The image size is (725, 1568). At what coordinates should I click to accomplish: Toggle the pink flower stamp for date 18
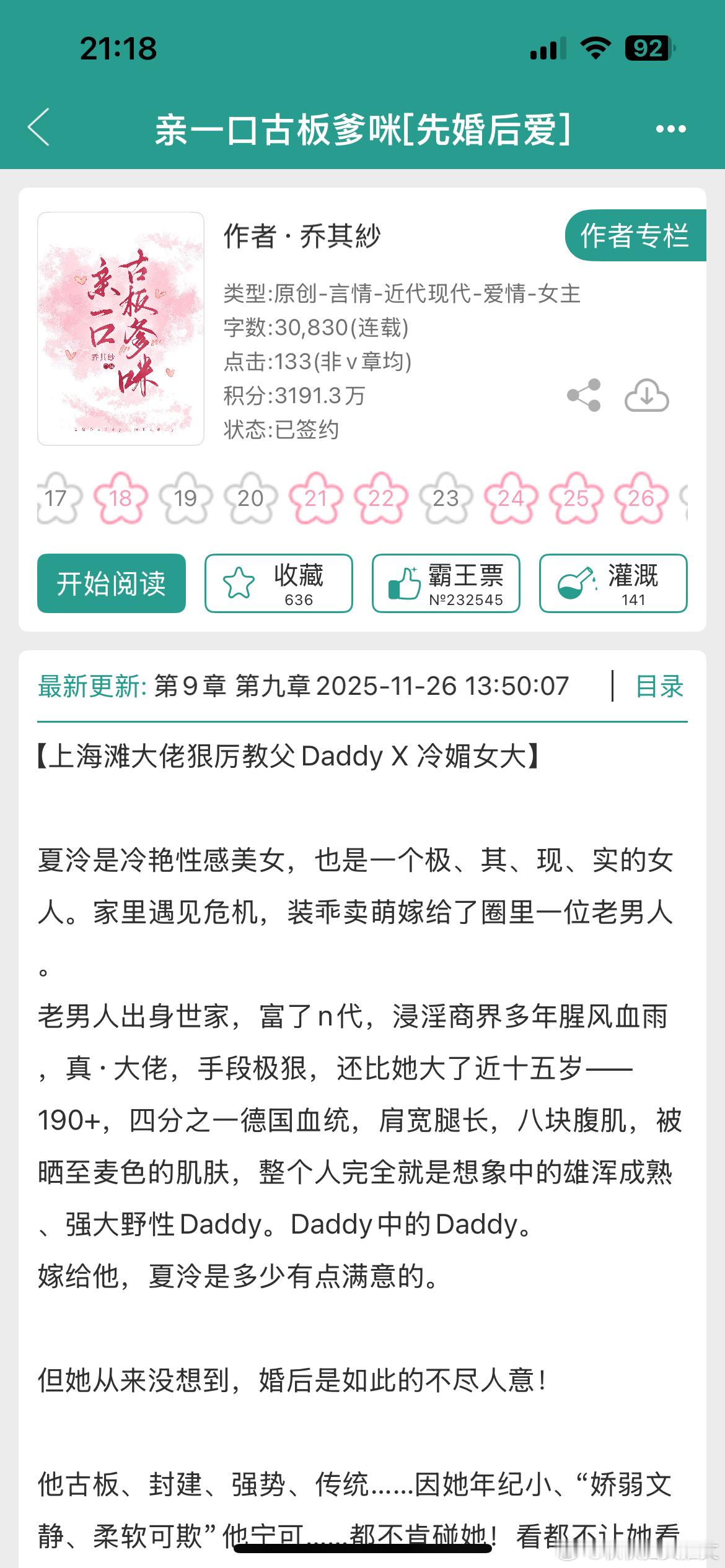[121, 497]
